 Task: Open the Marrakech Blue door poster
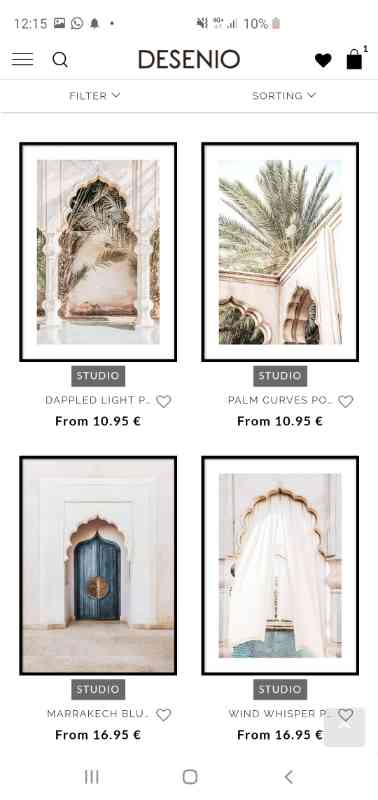[98, 565]
